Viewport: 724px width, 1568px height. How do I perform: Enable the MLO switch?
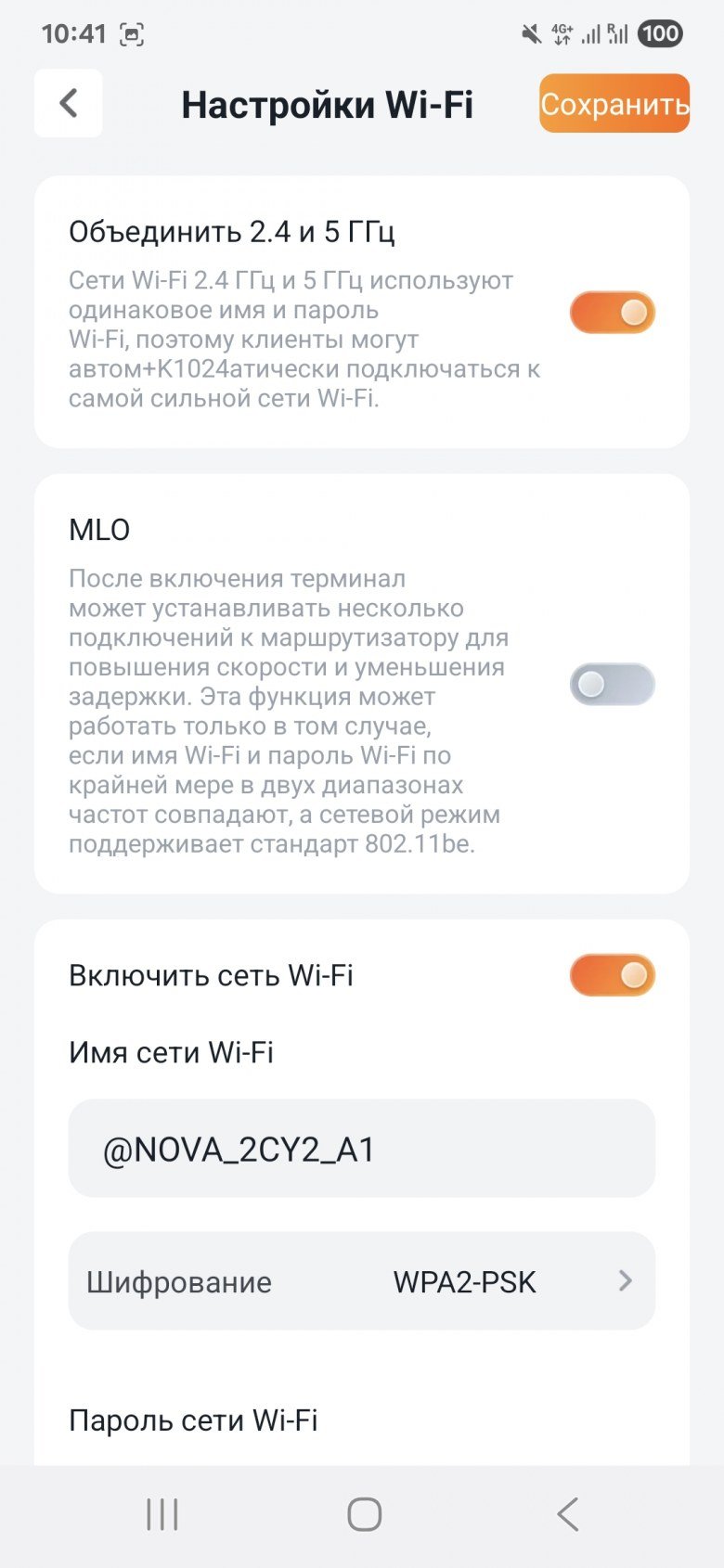pos(613,685)
